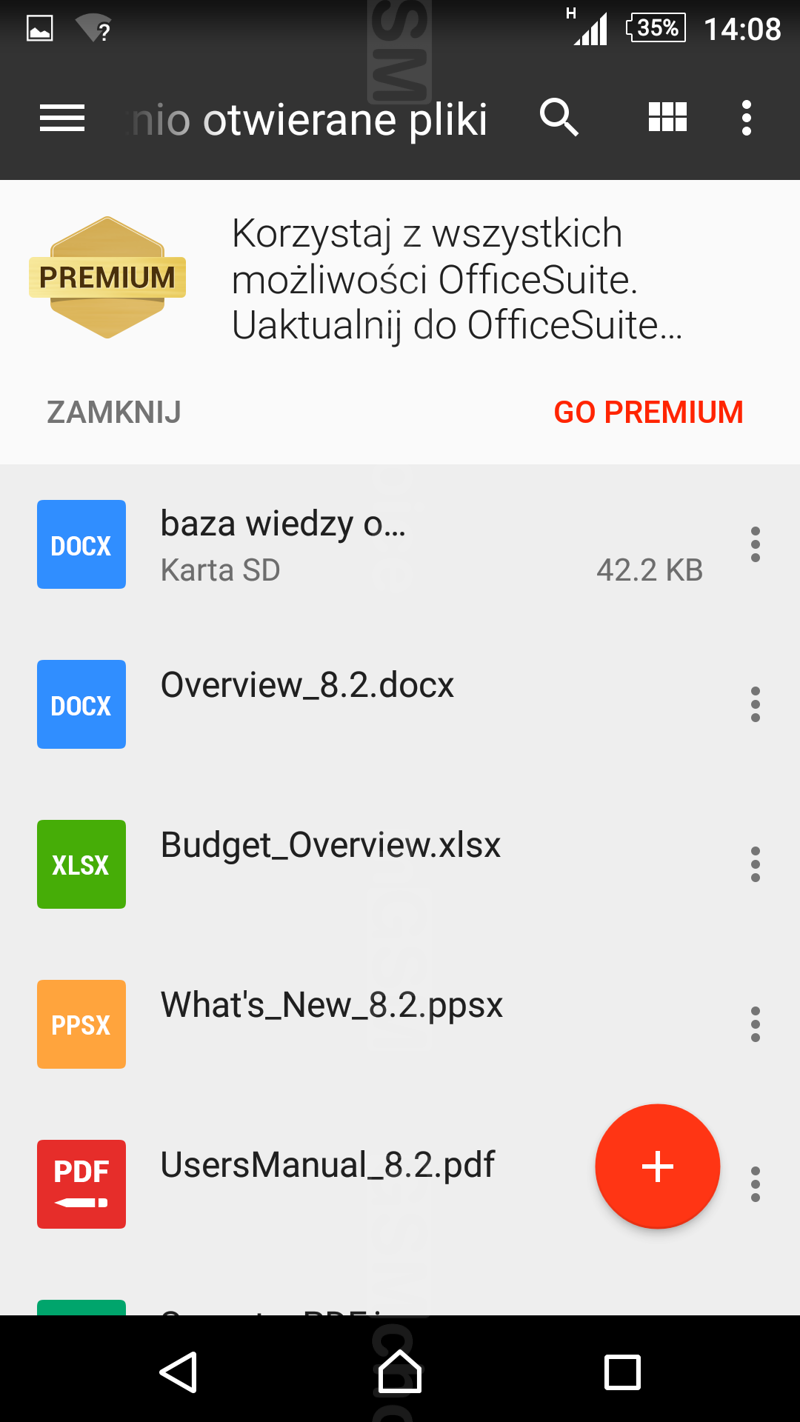Open the navigation drawer menu

(x=62, y=119)
